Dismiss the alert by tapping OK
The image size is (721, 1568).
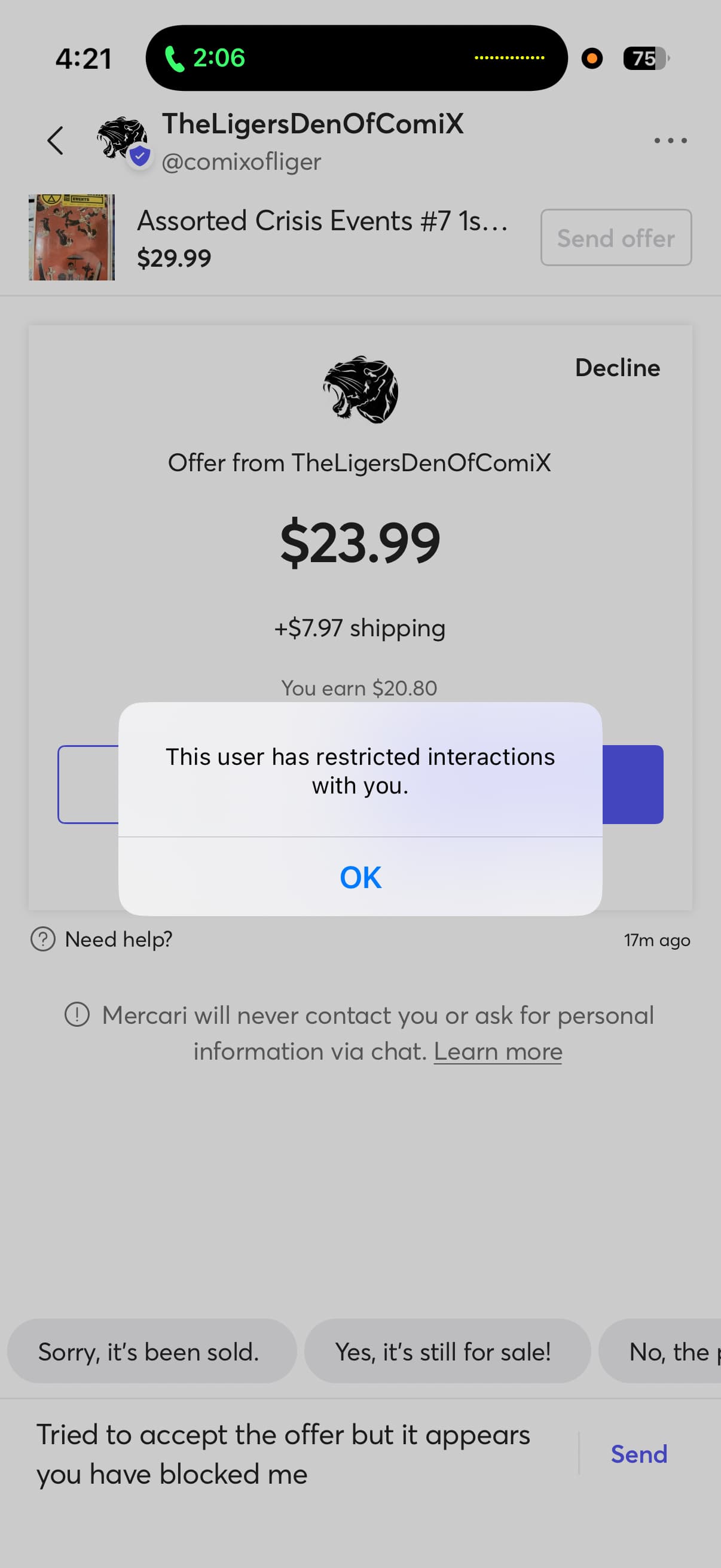360,877
